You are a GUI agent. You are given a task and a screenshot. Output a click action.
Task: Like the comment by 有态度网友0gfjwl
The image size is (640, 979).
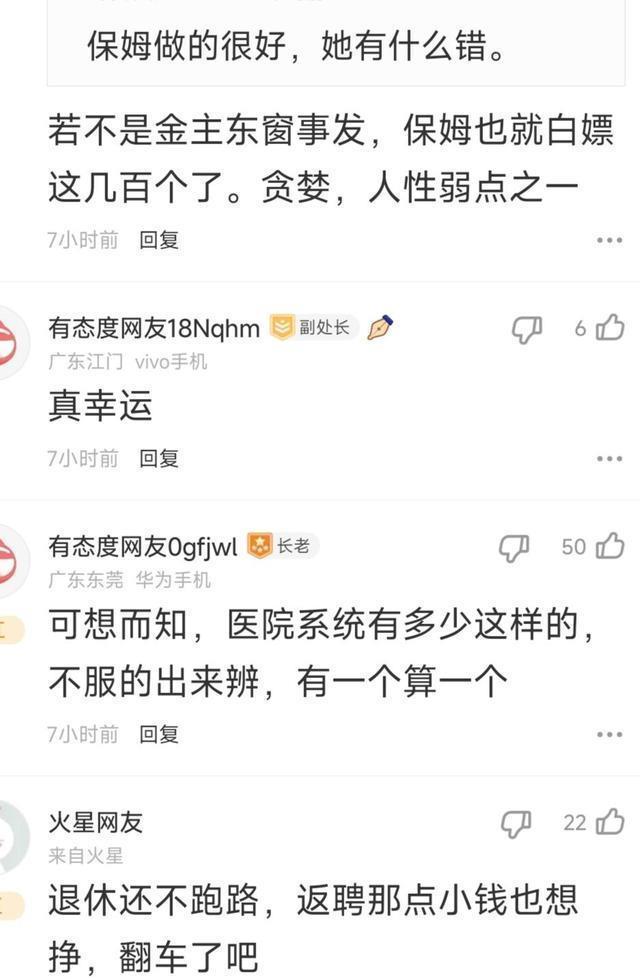610,546
